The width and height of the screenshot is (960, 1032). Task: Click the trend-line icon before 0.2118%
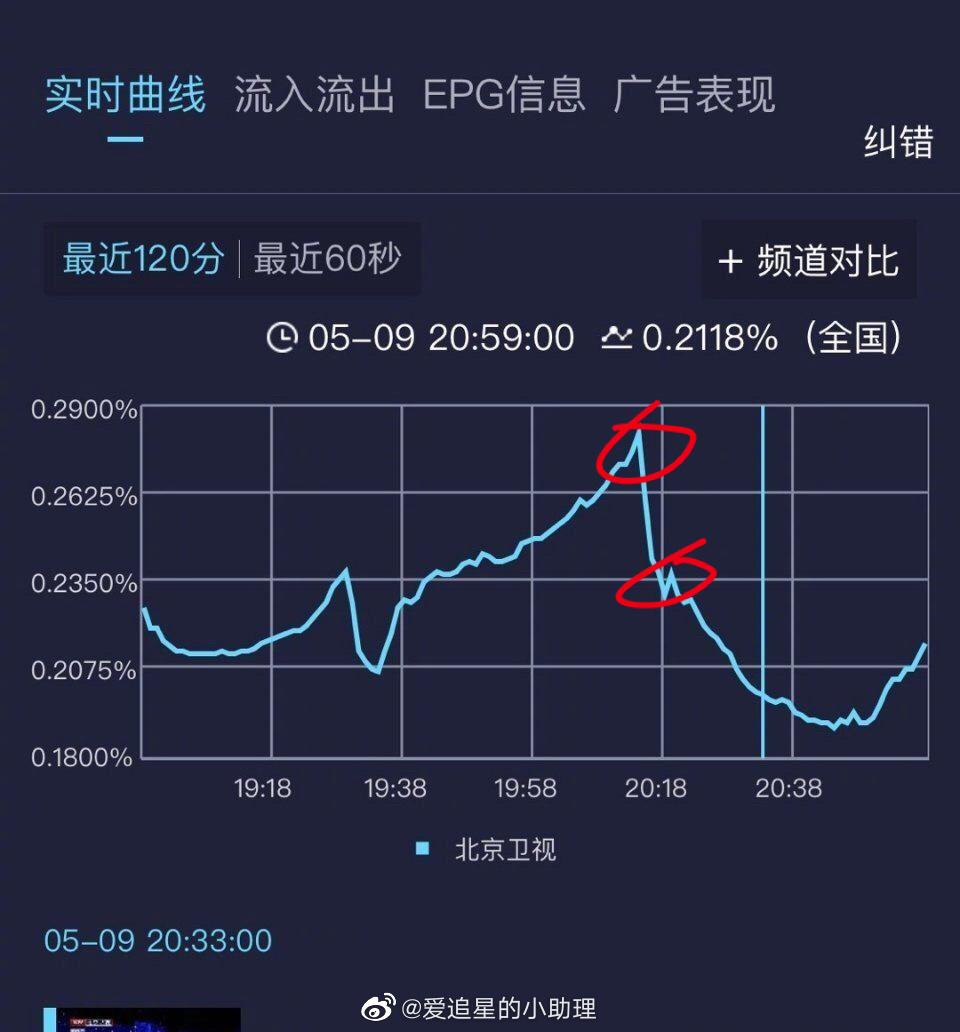[x=615, y=338]
